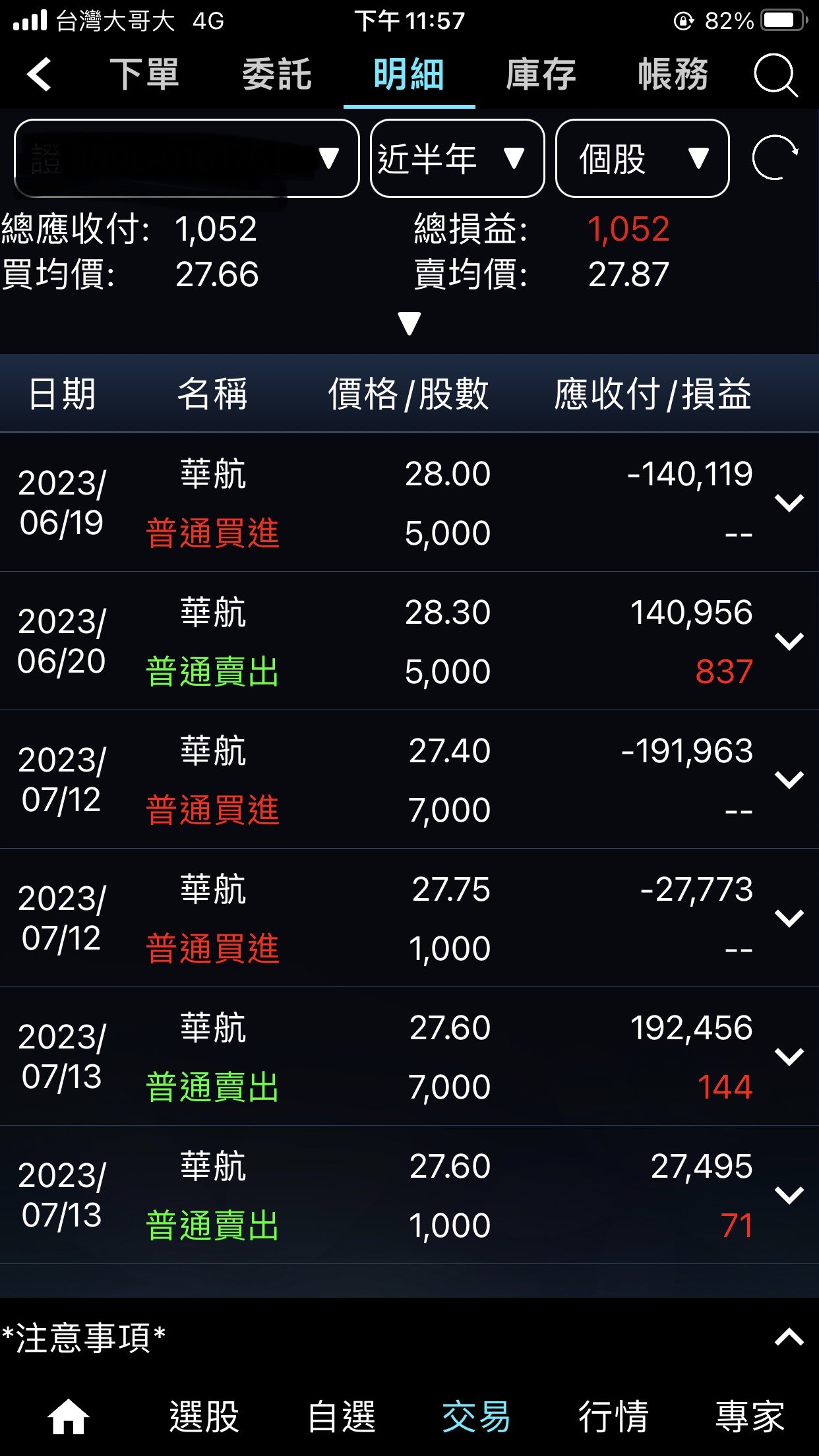The height and width of the screenshot is (1456, 819).
Task: Expand the summary with the white down triangle
Action: point(409,323)
